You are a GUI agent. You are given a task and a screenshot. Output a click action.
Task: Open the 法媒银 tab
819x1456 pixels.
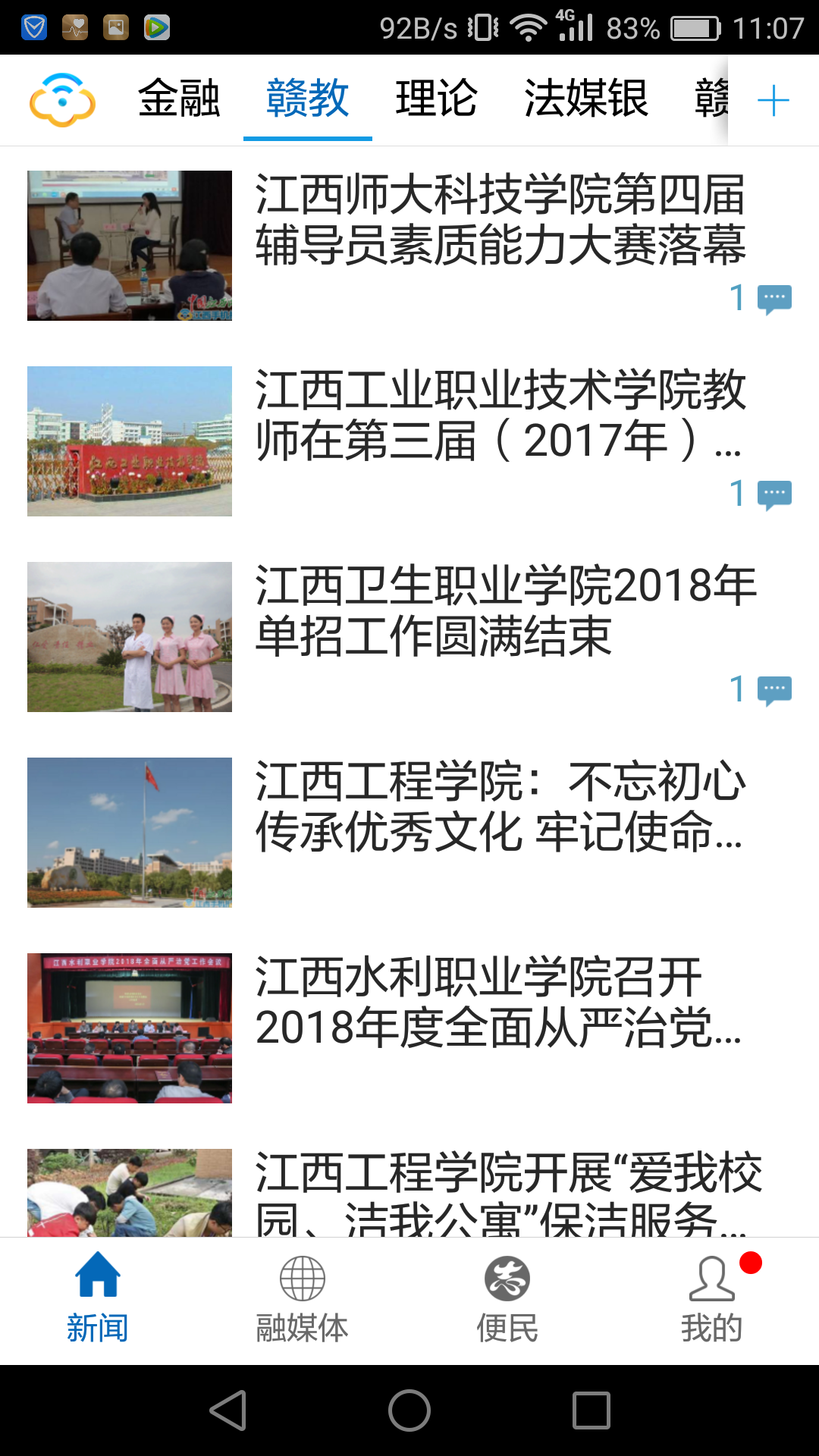(x=586, y=99)
